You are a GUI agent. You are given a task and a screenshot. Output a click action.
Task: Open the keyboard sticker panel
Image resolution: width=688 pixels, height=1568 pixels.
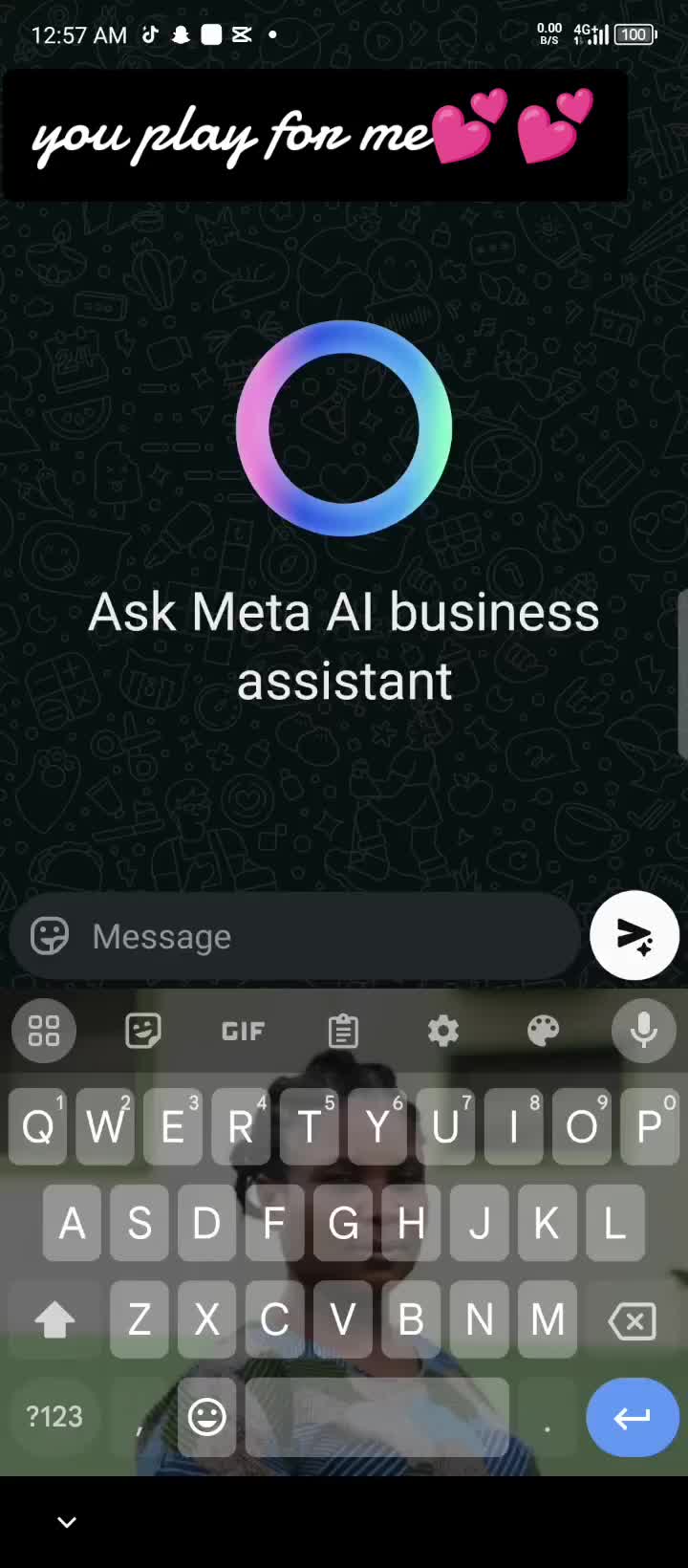[143, 1031]
